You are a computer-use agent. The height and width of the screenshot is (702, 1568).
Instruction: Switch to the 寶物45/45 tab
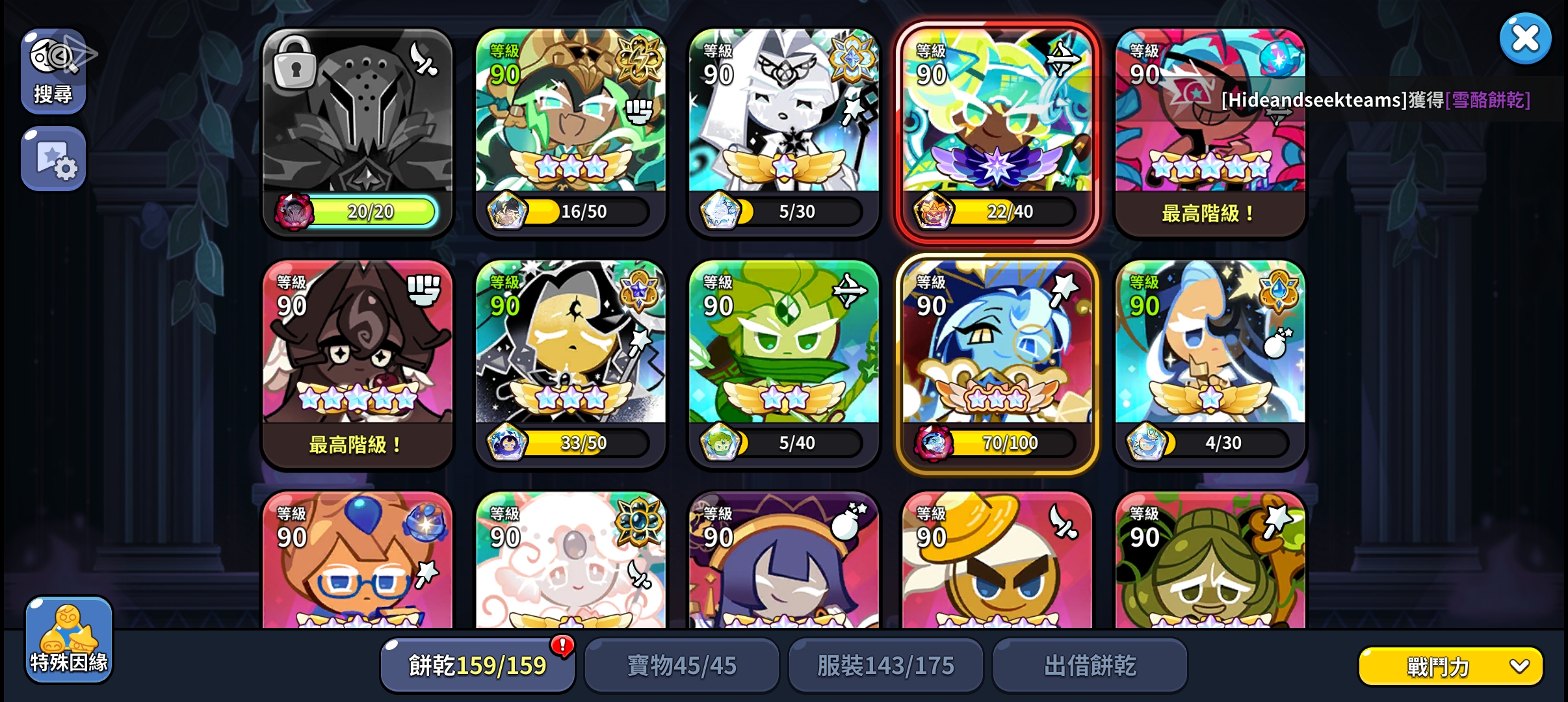click(681, 665)
